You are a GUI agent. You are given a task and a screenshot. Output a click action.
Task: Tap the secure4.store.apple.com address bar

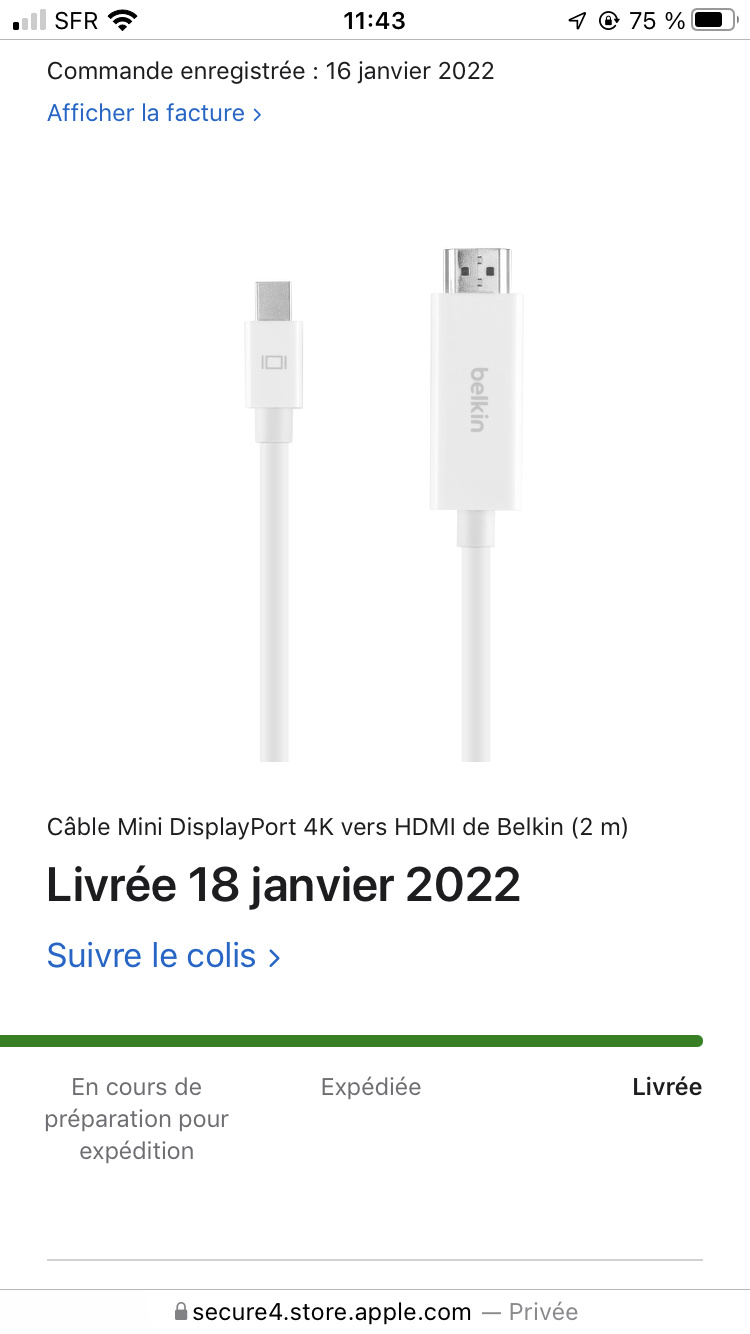pyautogui.click(x=375, y=1311)
